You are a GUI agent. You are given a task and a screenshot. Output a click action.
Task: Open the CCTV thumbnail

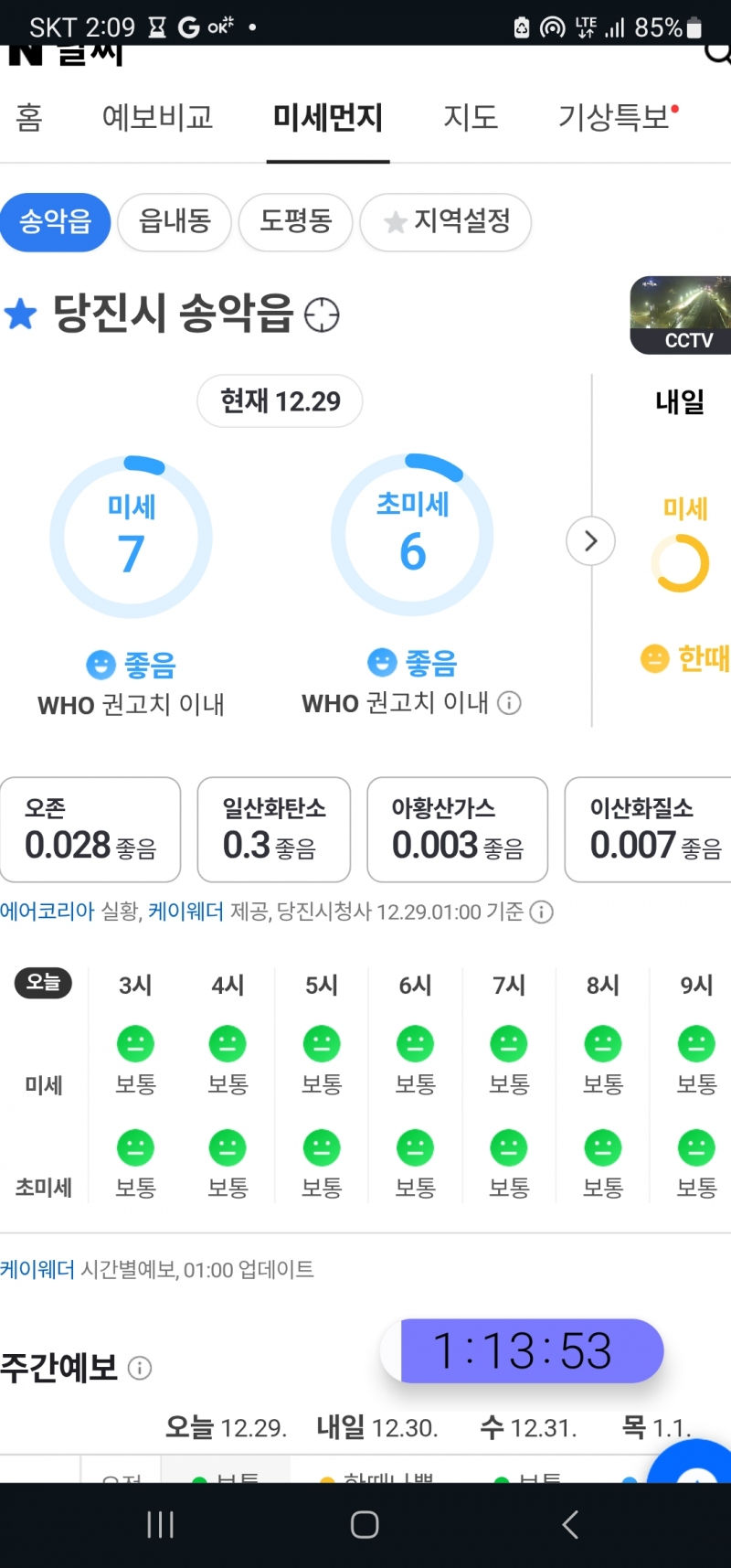coord(682,315)
